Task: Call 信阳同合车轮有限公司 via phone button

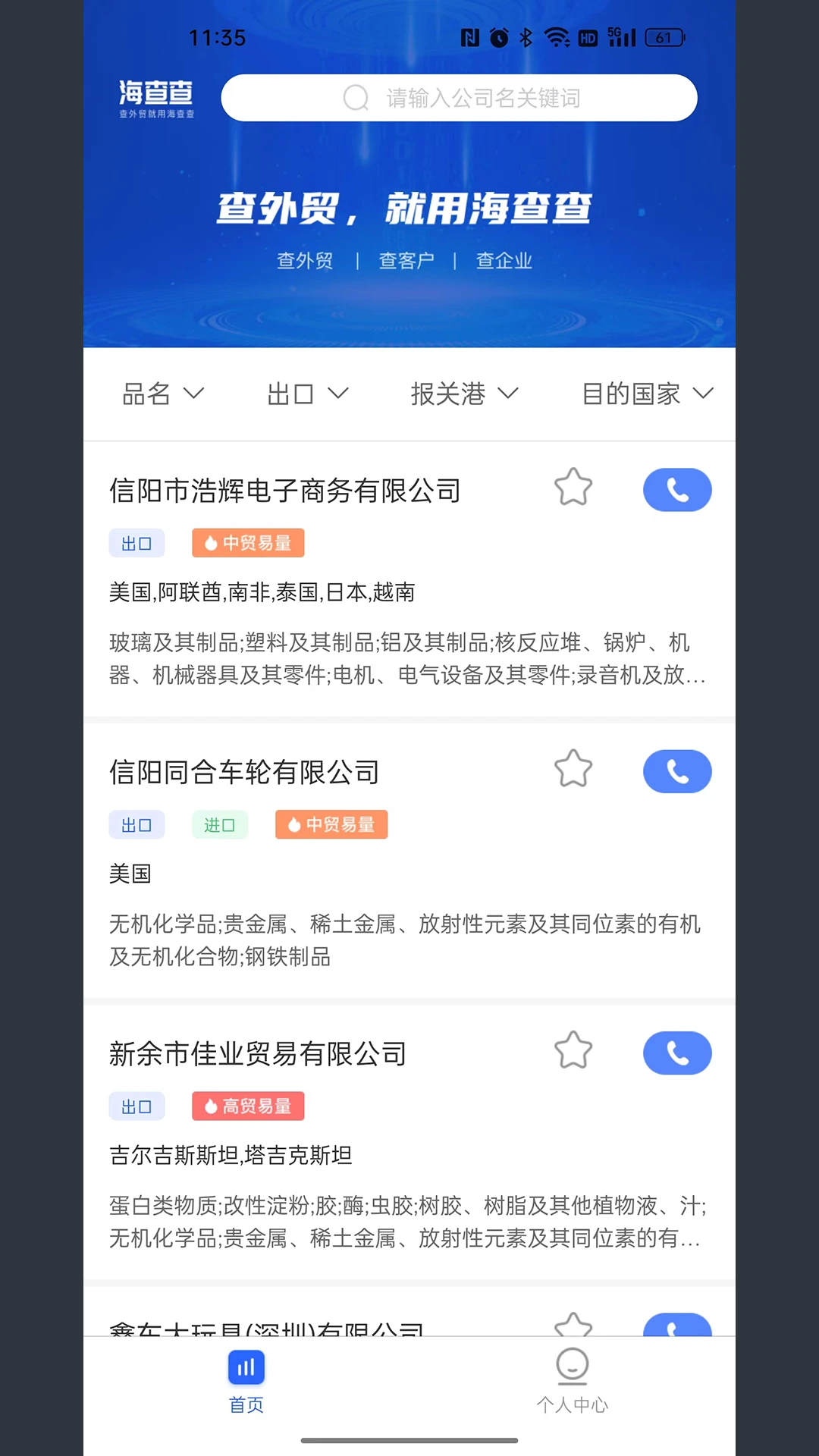Action: (x=677, y=771)
